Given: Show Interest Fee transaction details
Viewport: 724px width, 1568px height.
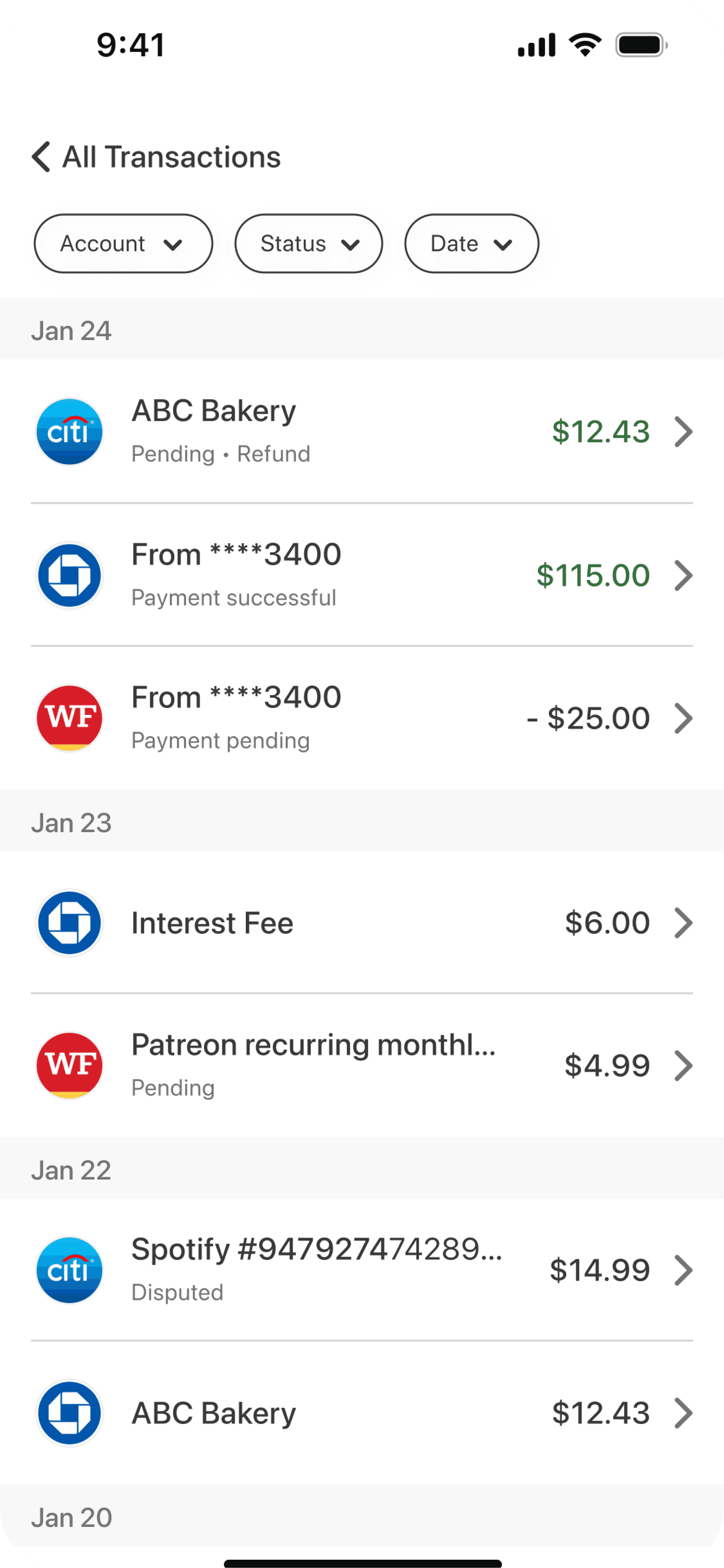Looking at the screenshot, I should tap(362, 923).
